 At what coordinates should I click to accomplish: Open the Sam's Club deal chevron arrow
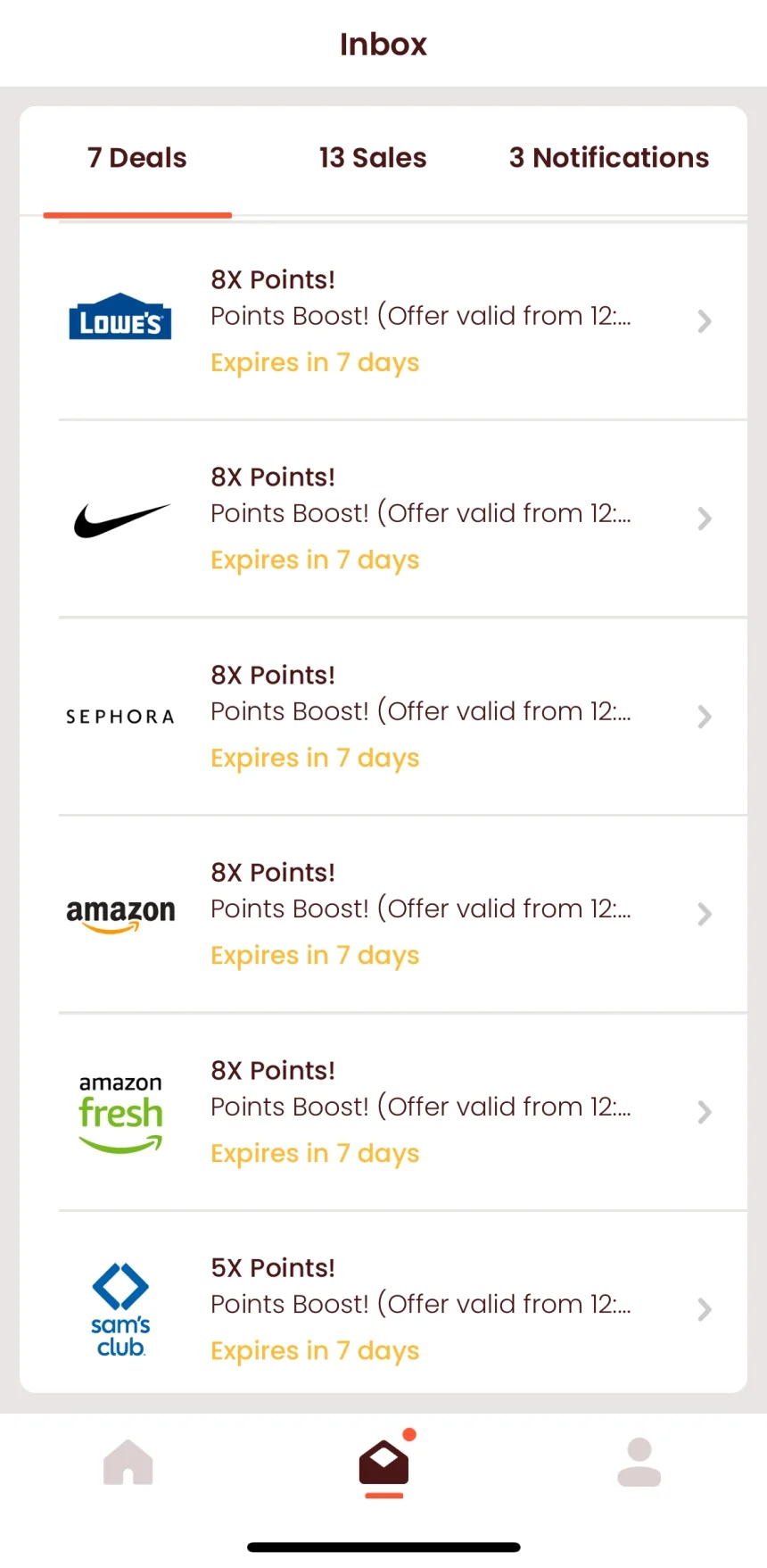(704, 1309)
